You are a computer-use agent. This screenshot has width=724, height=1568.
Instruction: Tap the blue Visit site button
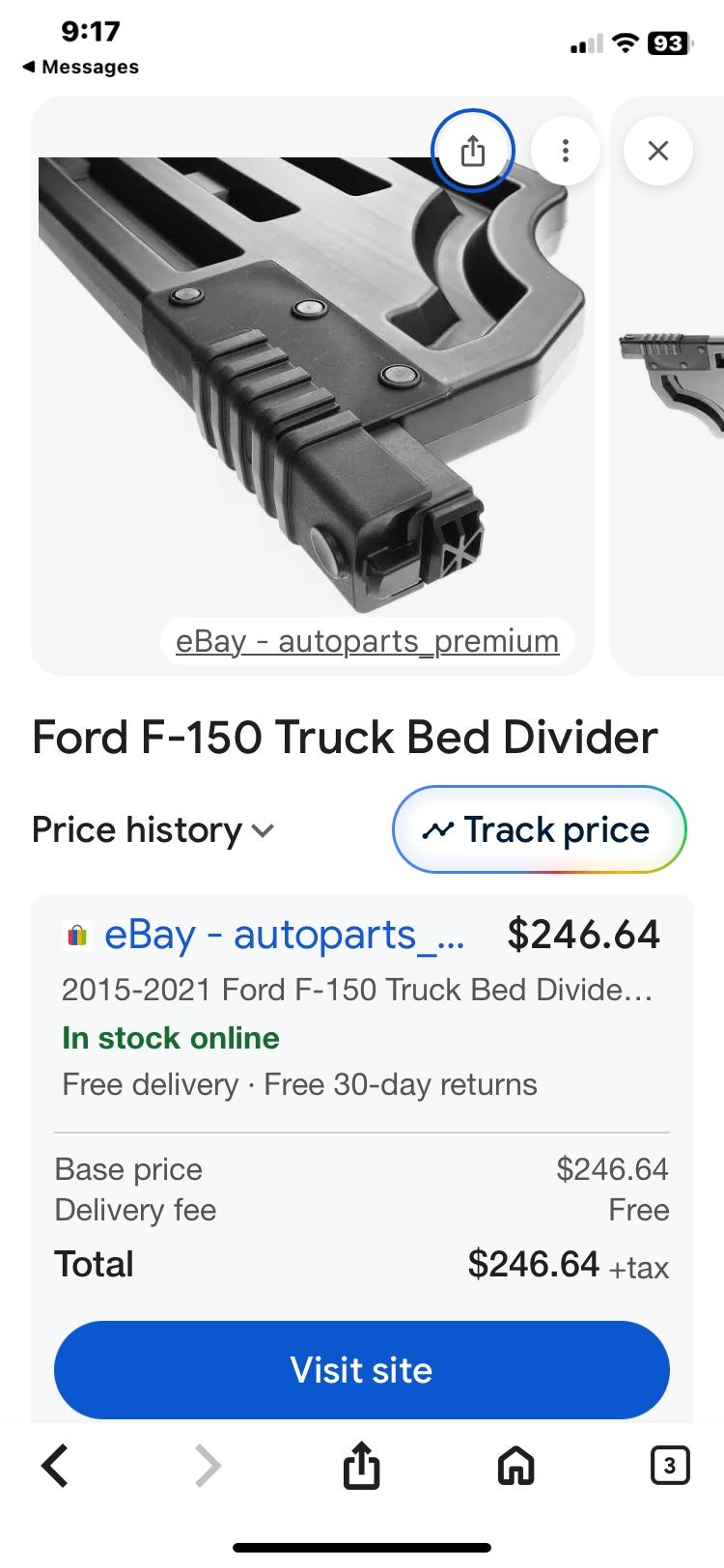click(361, 1369)
